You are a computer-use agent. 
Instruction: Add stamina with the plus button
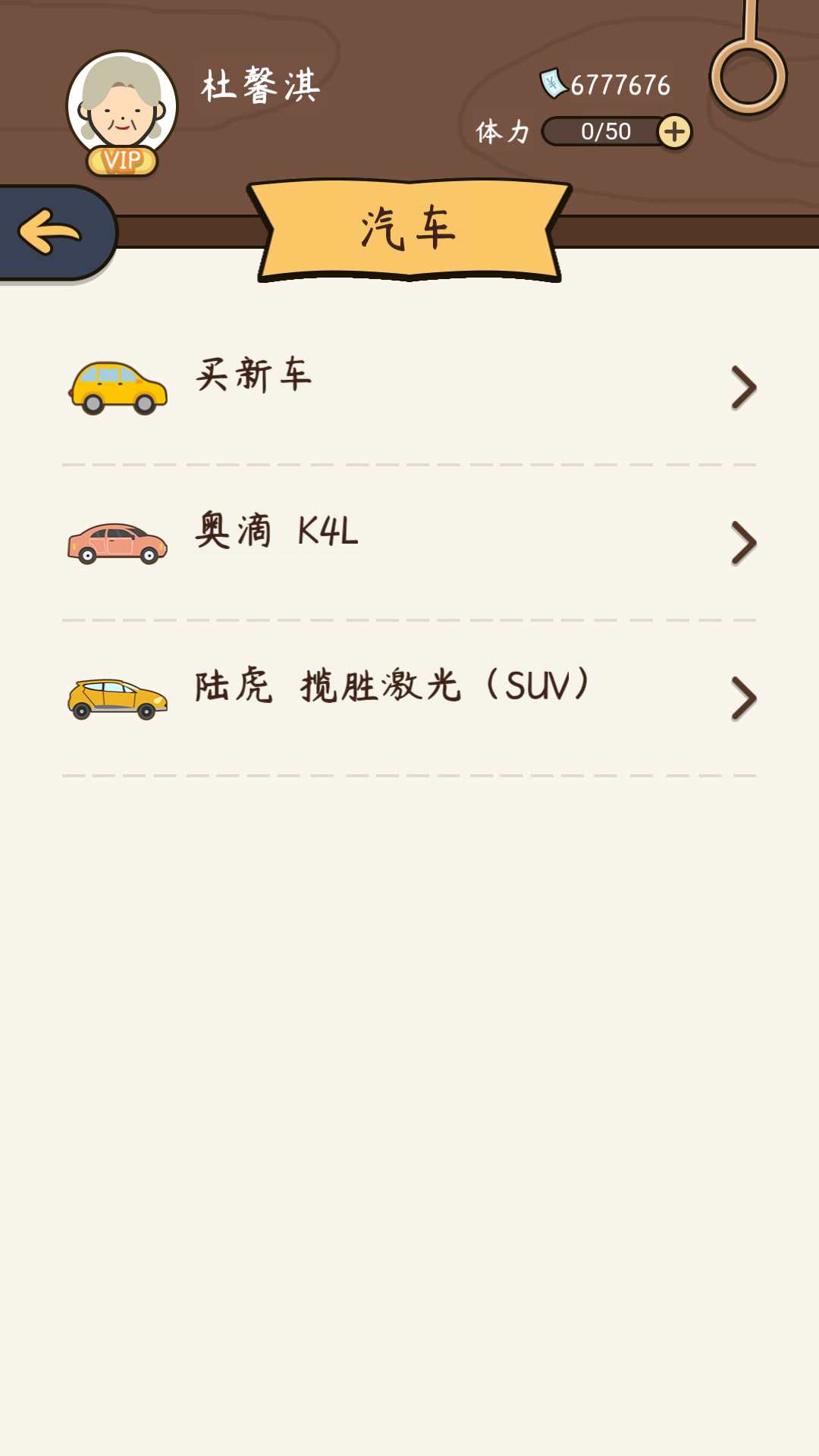pos(674,132)
